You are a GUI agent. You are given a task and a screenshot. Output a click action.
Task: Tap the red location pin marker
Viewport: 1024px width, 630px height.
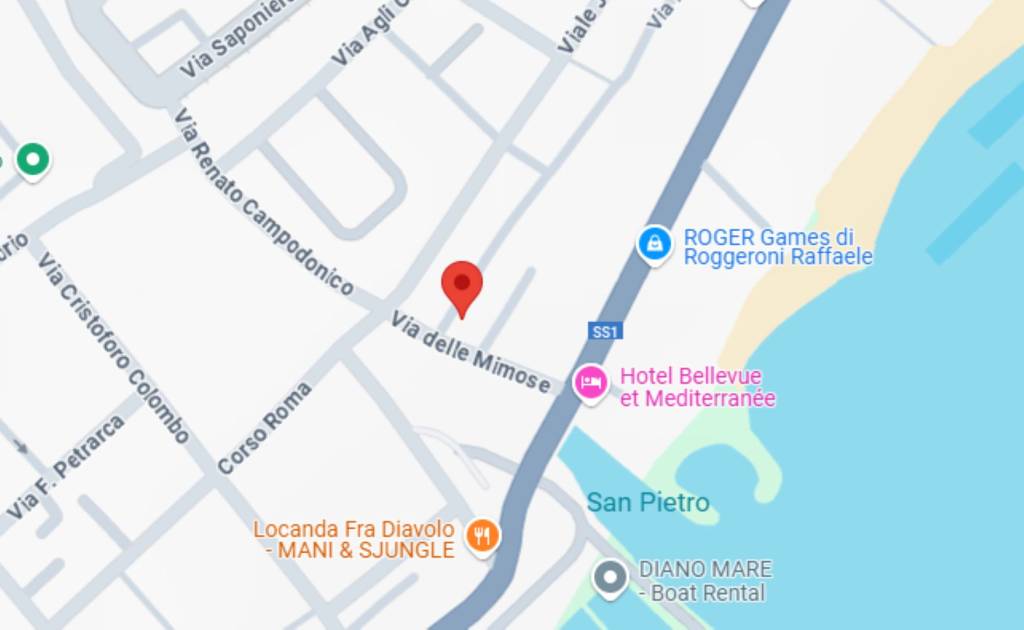(462, 285)
